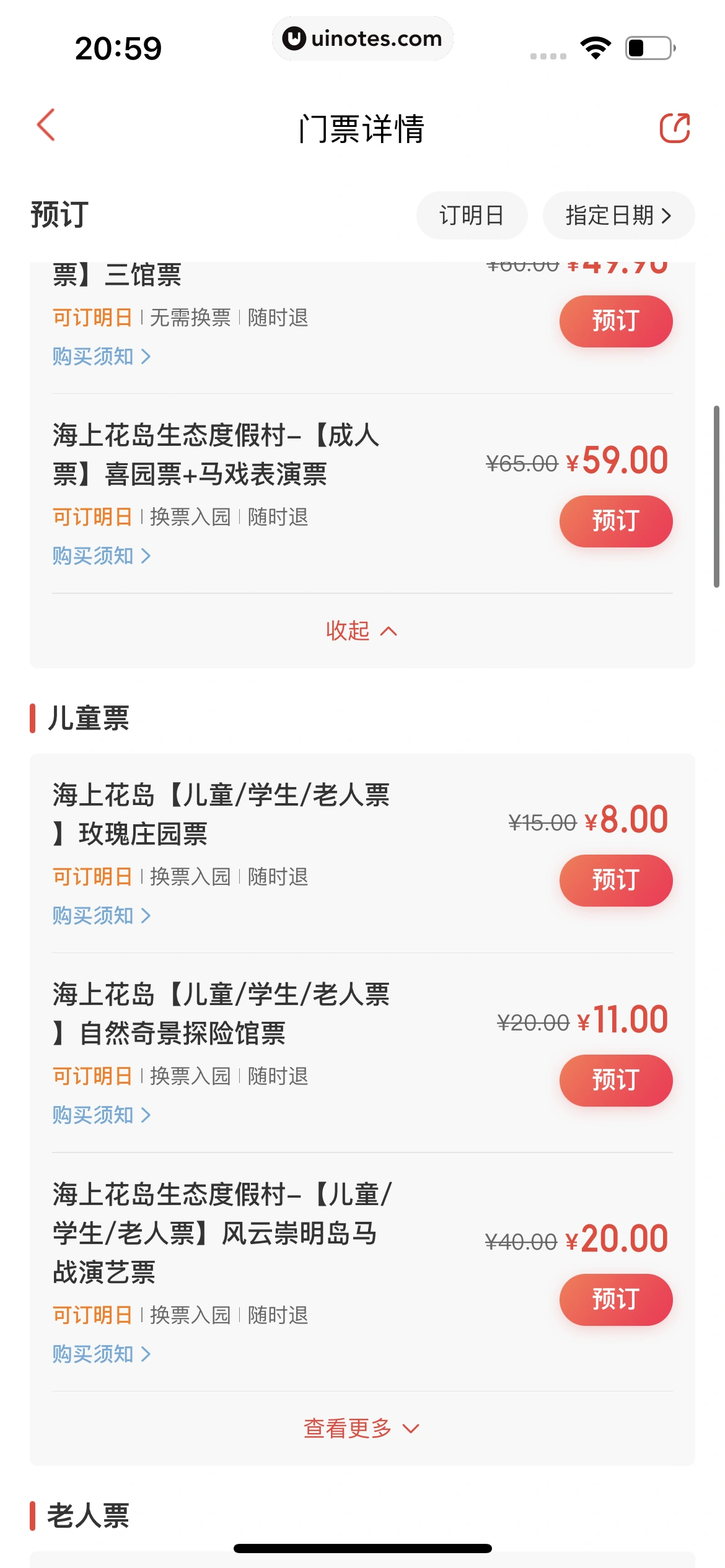Open the uinotes.com address pill
This screenshot has width=725, height=1568.
pyautogui.click(x=362, y=39)
